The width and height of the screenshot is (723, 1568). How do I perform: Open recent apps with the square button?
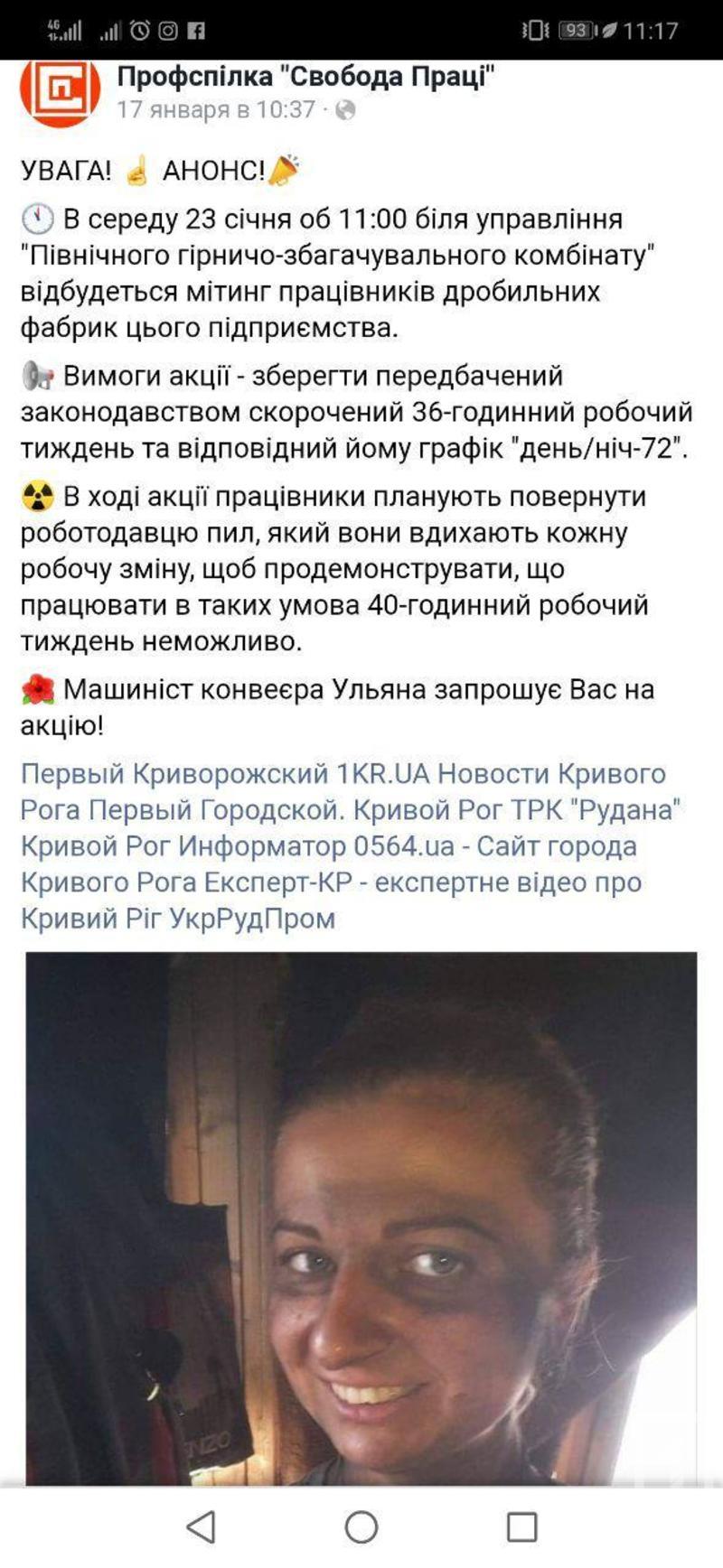tap(521, 1526)
